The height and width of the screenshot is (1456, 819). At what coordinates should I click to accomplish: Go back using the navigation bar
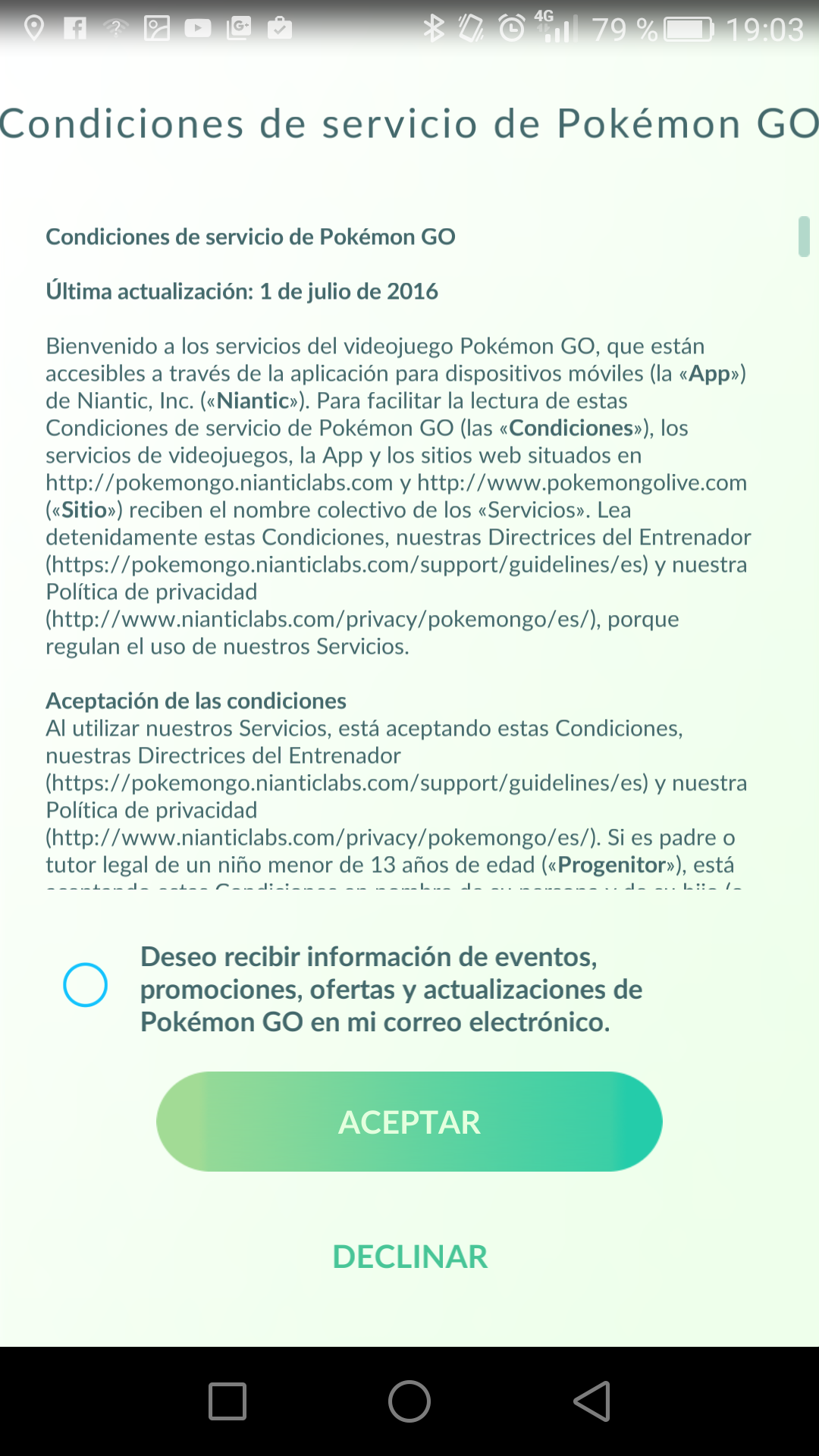[x=592, y=1401]
